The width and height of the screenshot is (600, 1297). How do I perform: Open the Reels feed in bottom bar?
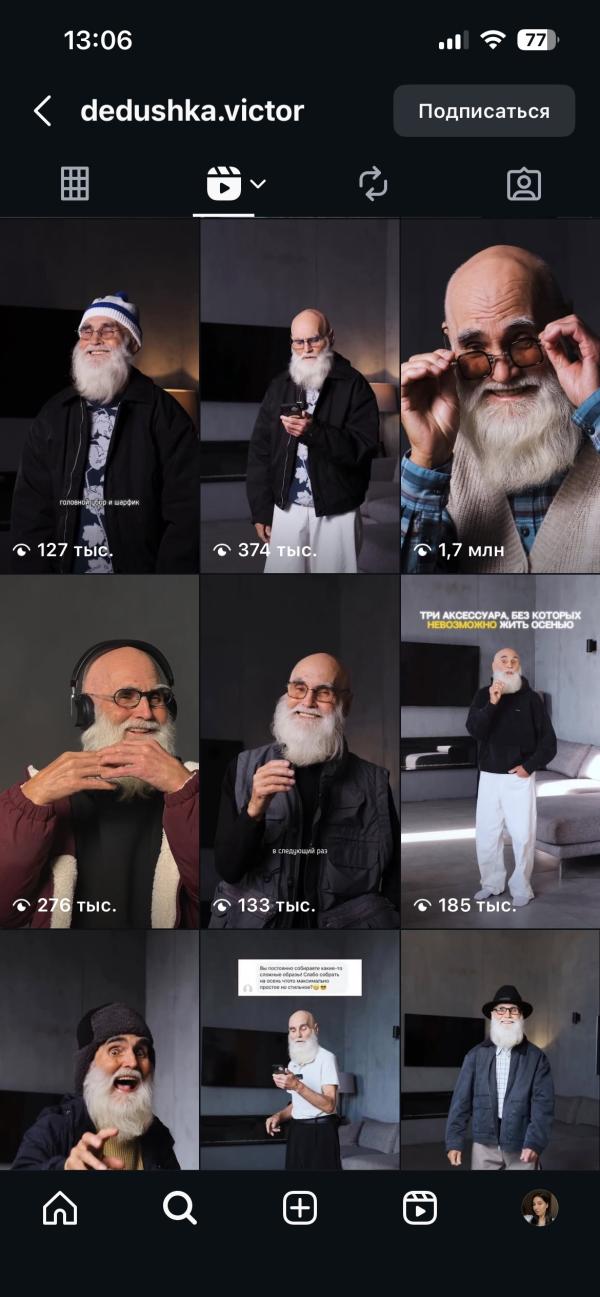(420, 1208)
